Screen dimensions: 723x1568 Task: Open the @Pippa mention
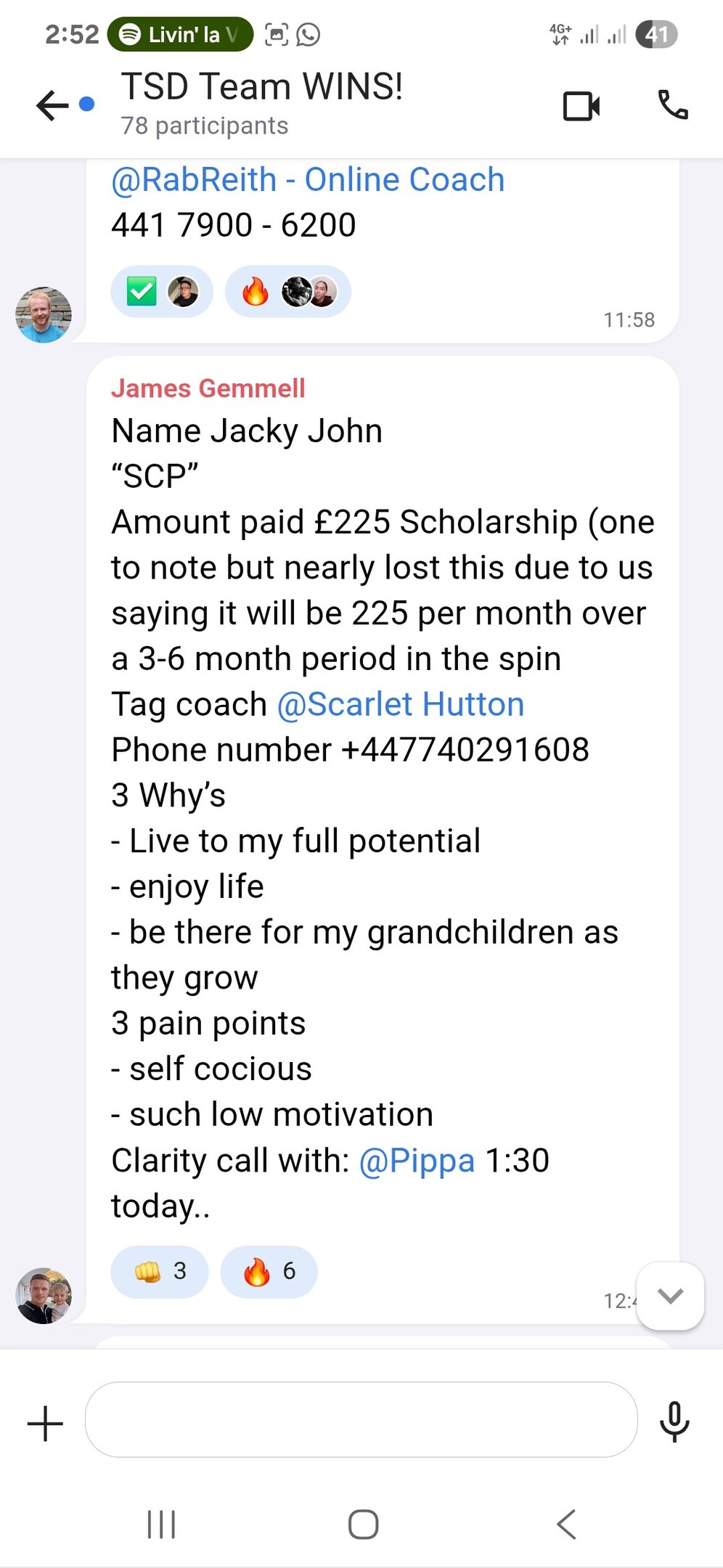pyautogui.click(x=417, y=1160)
